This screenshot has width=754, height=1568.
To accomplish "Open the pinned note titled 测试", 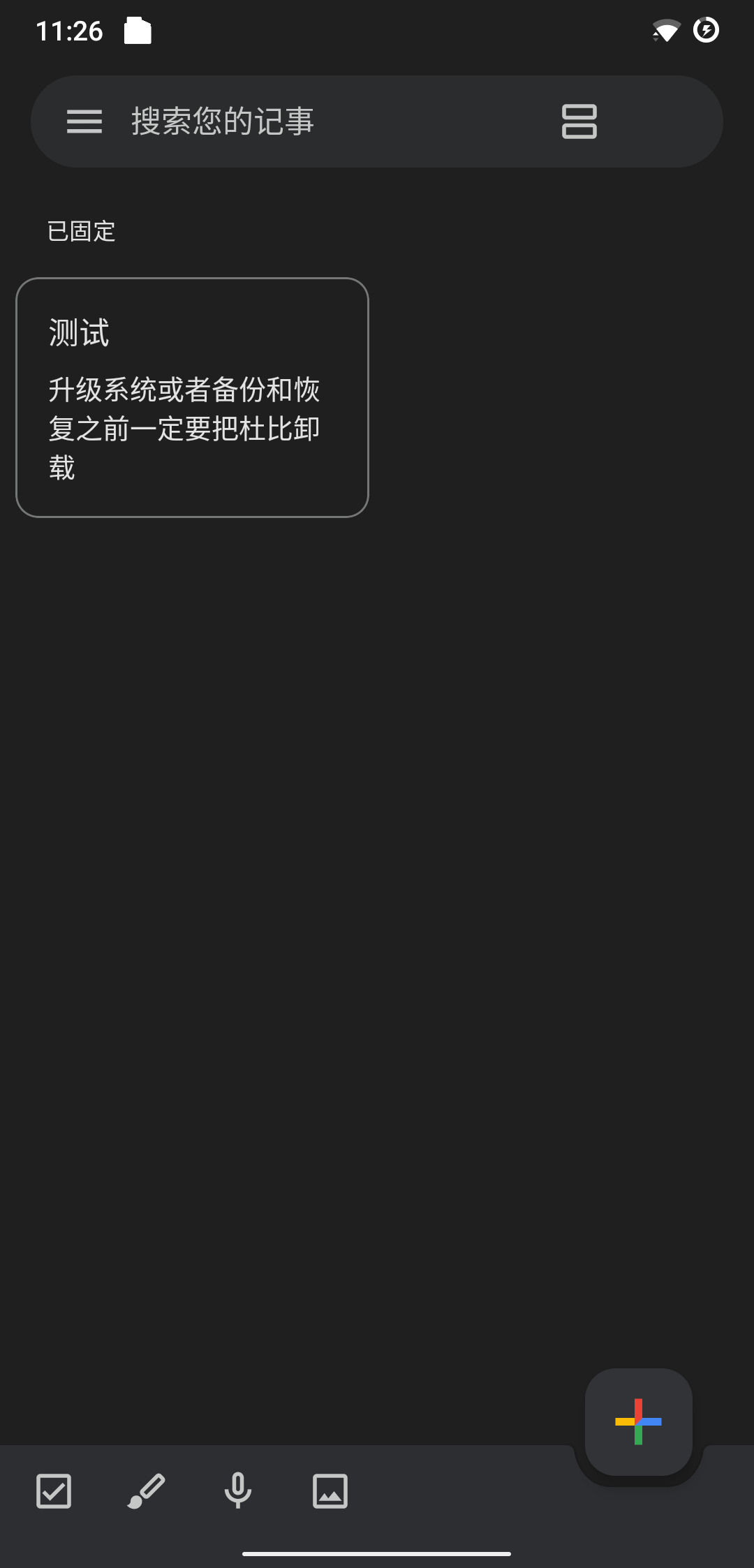I will (x=192, y=397).
